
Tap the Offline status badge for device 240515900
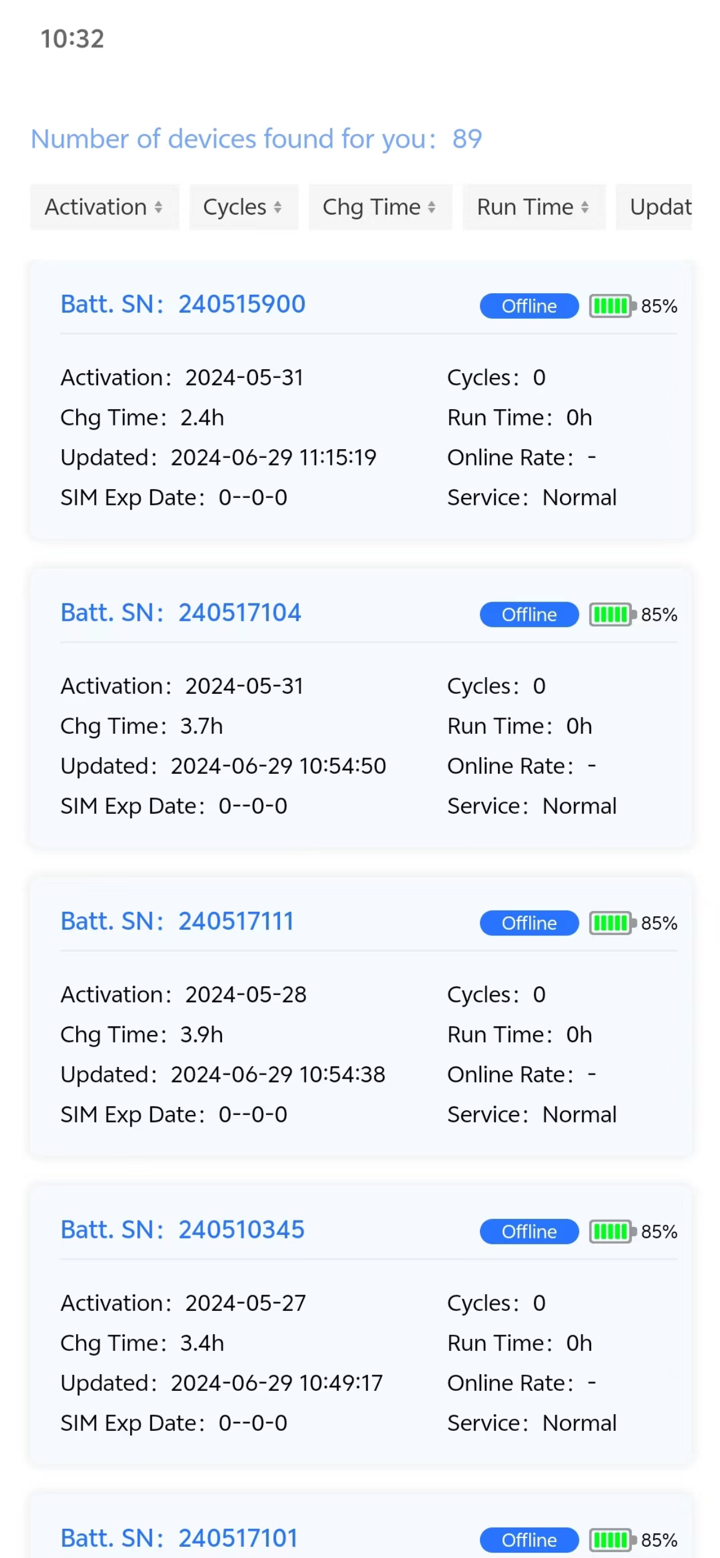click(528, 306)
